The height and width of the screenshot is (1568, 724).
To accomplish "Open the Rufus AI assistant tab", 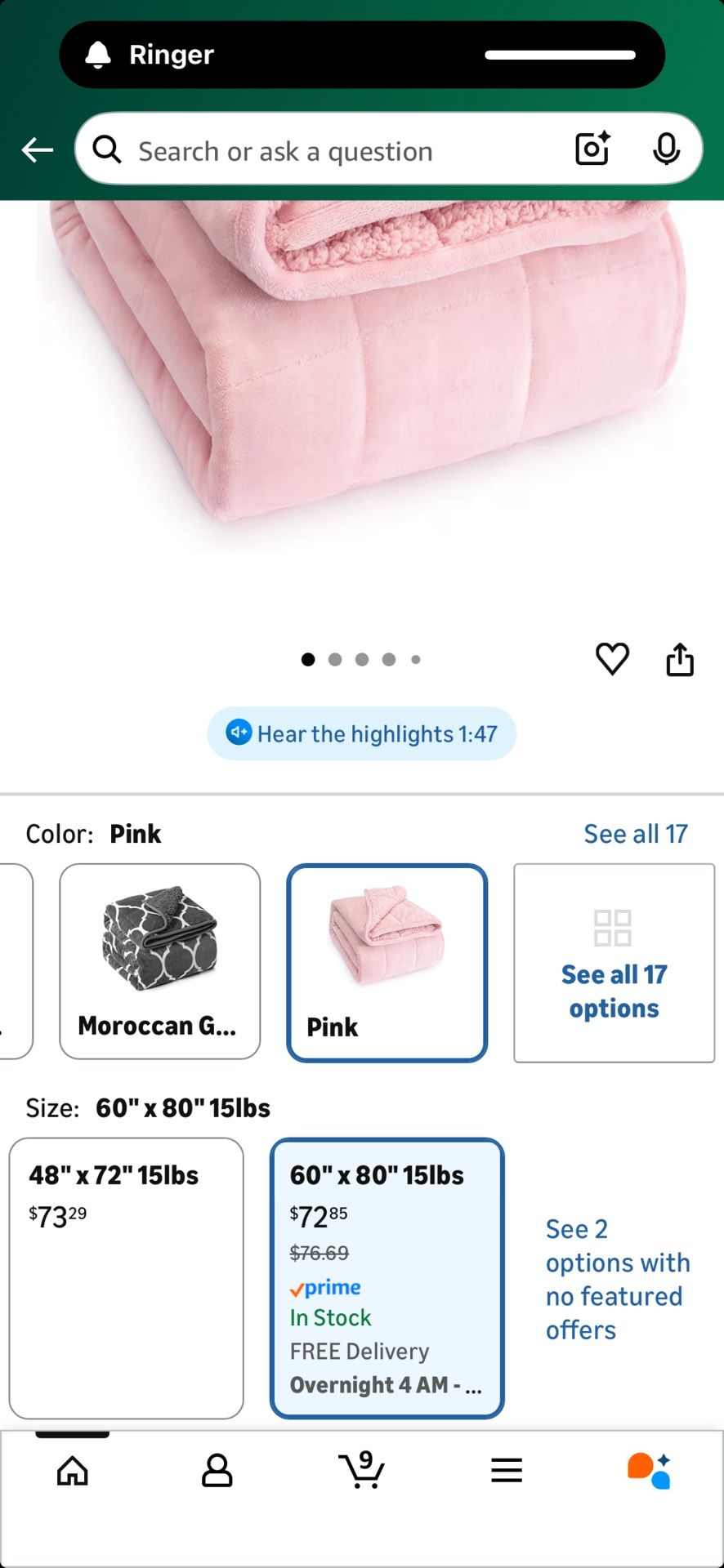I will coord(650,1471).
